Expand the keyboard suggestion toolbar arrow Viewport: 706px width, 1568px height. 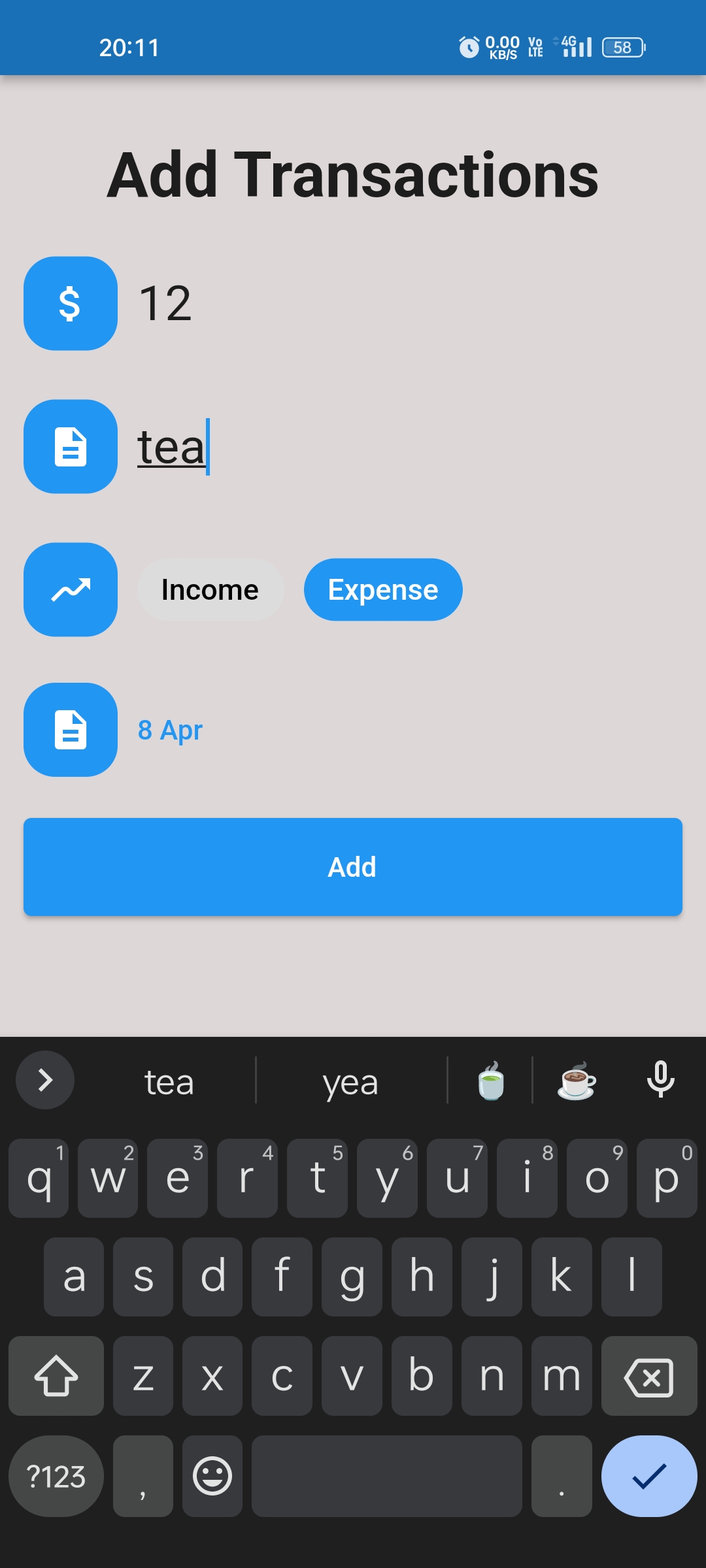45,1080
